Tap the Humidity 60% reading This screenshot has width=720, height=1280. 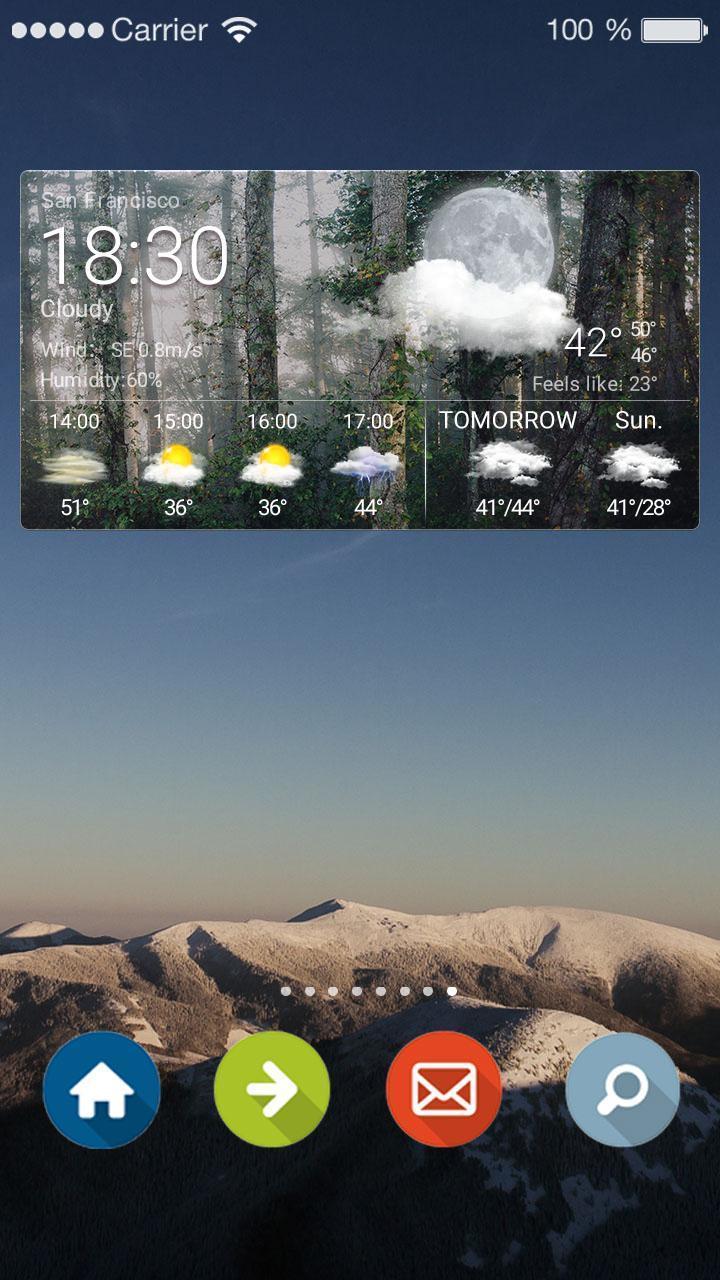[100, 381]
